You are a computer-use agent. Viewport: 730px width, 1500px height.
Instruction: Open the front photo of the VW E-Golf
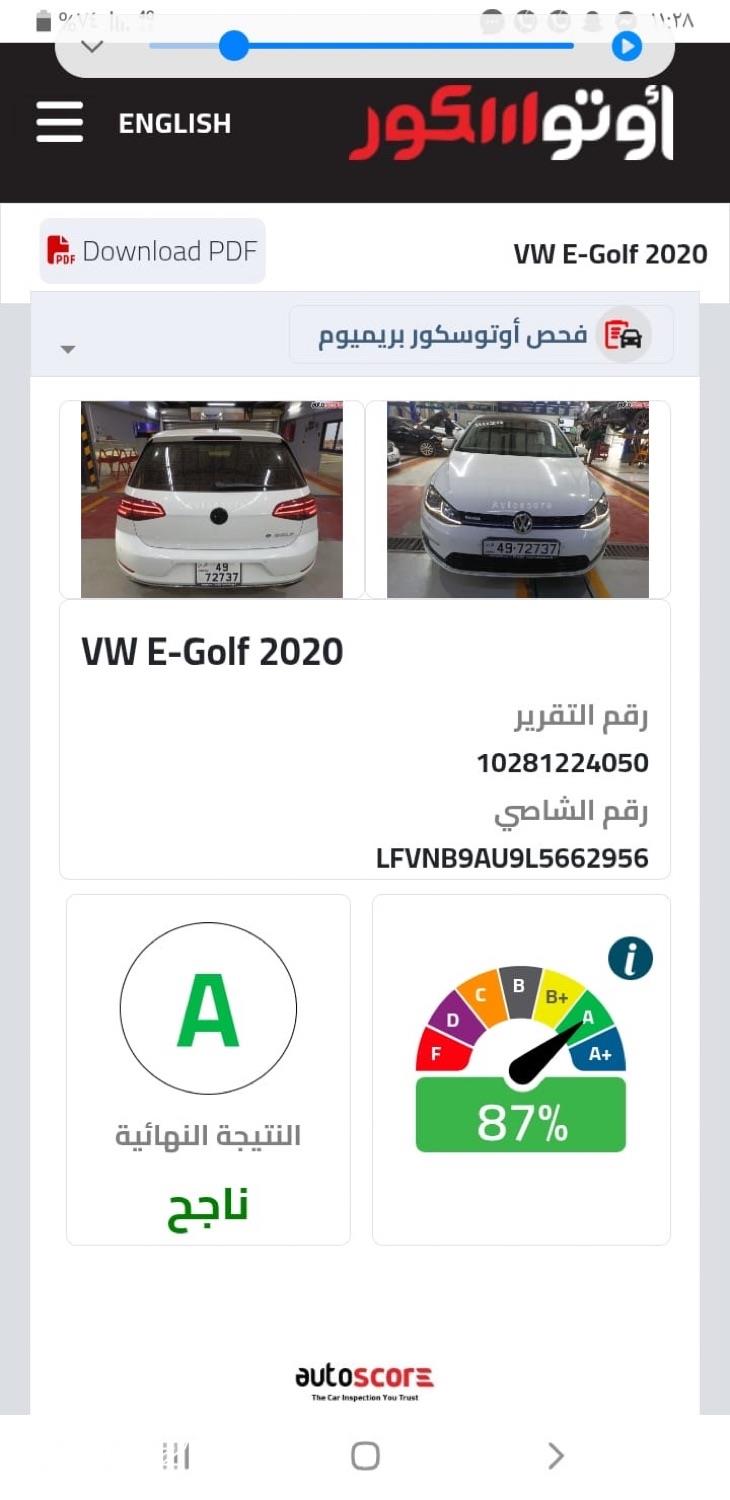[x=517, y=499]
